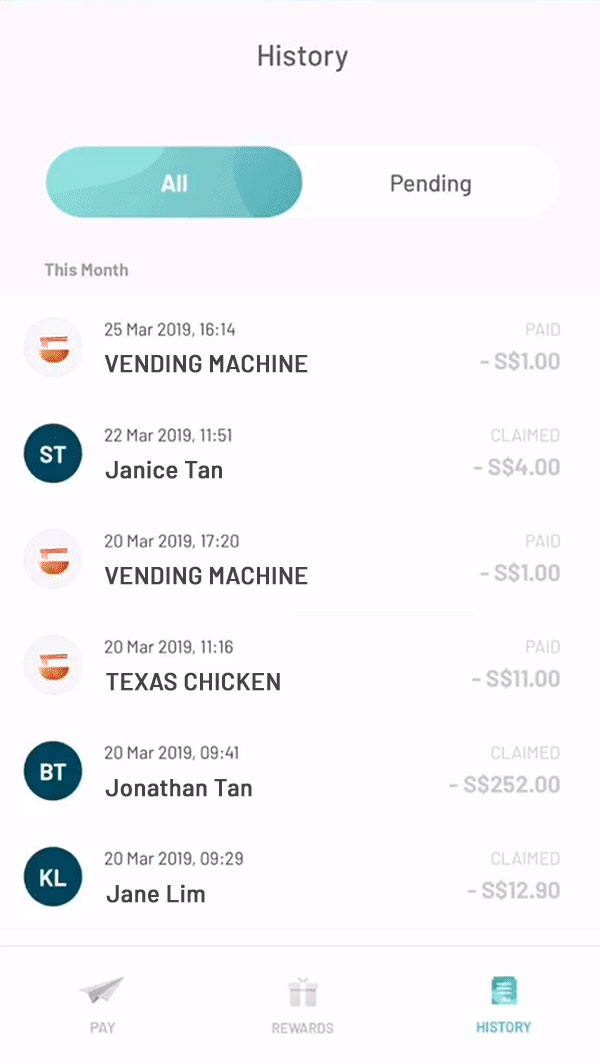Switch to the Pending filter
The width and height of the screenshot is (600, 1064).
430,183
